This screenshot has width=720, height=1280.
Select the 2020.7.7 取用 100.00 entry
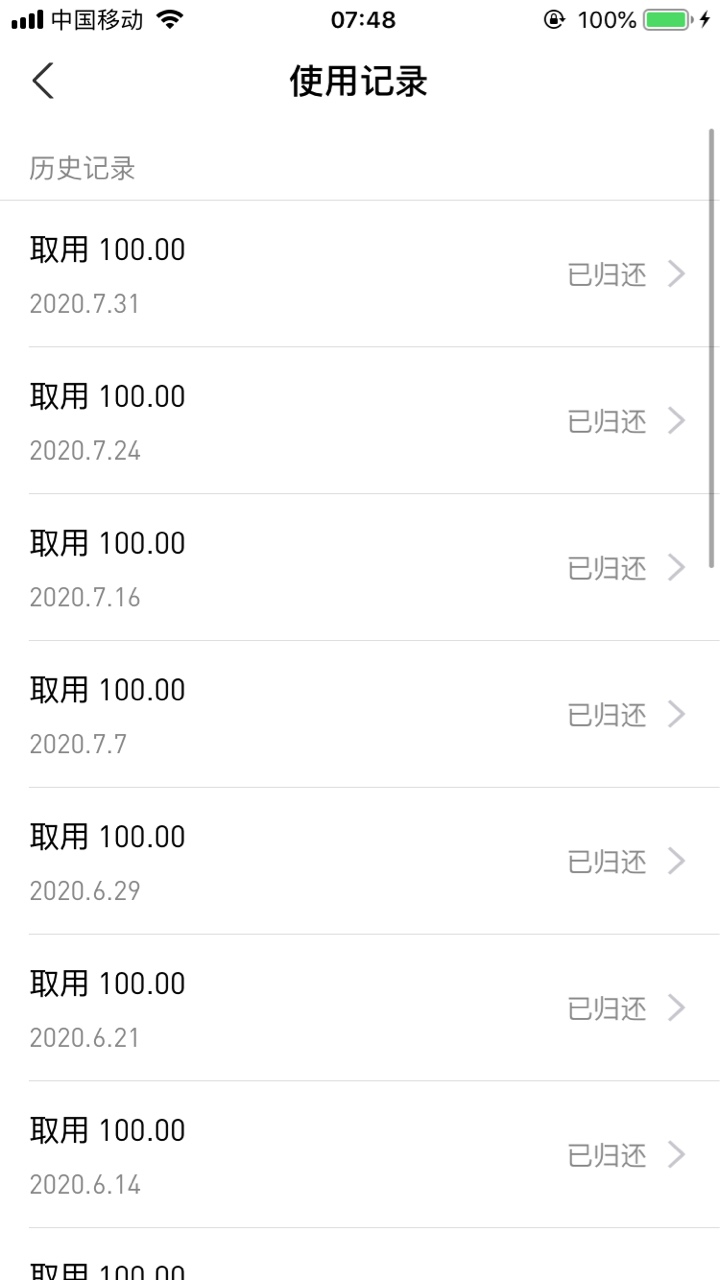(x=360, y=714)
